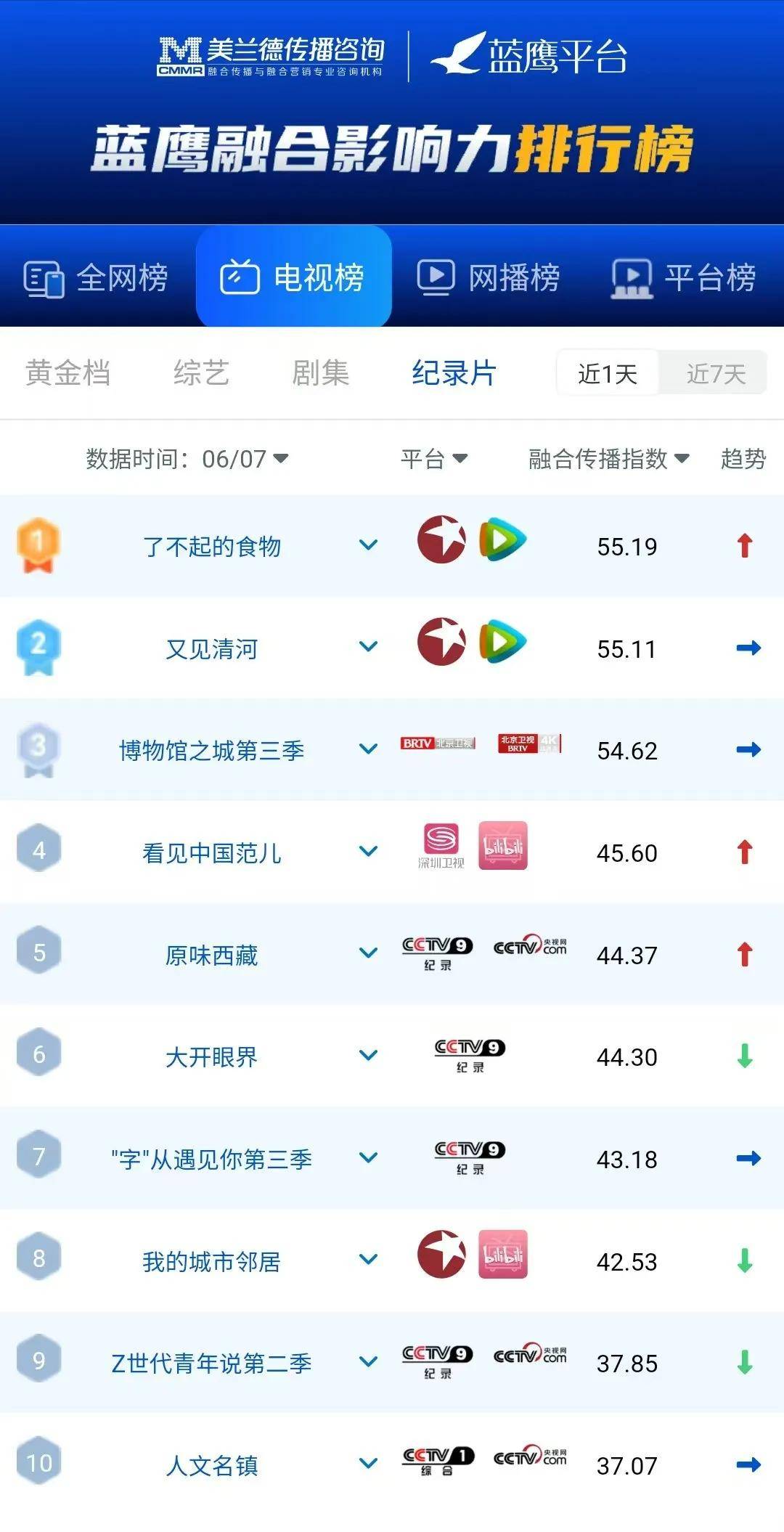Expand details for 原味西藏

[x=369, y=953]
